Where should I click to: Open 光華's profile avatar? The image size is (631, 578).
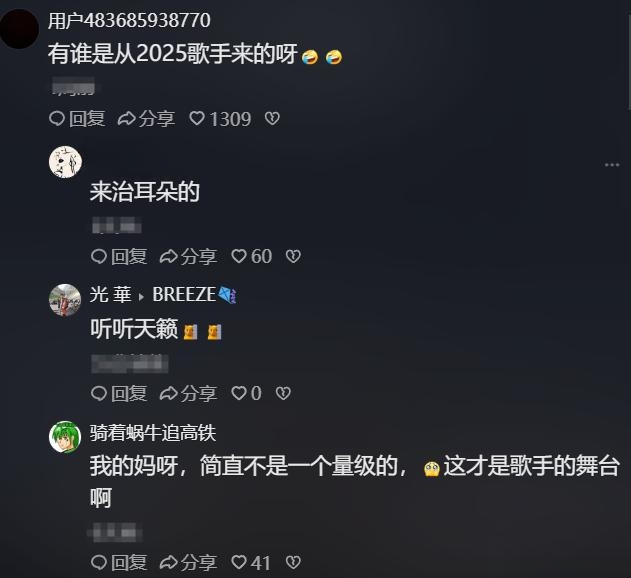point(65,299)
